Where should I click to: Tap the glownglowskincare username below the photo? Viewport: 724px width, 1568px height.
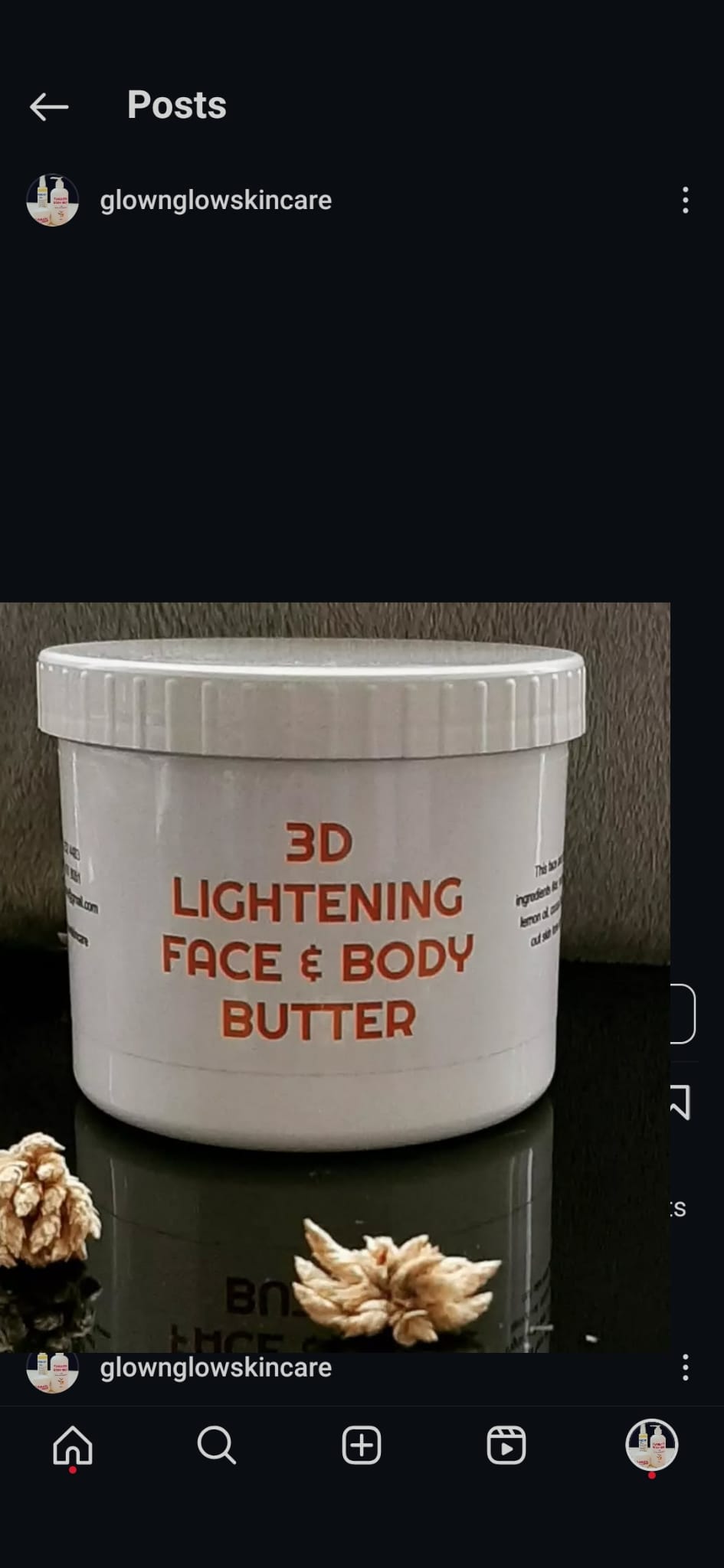tap(215, 1367)
